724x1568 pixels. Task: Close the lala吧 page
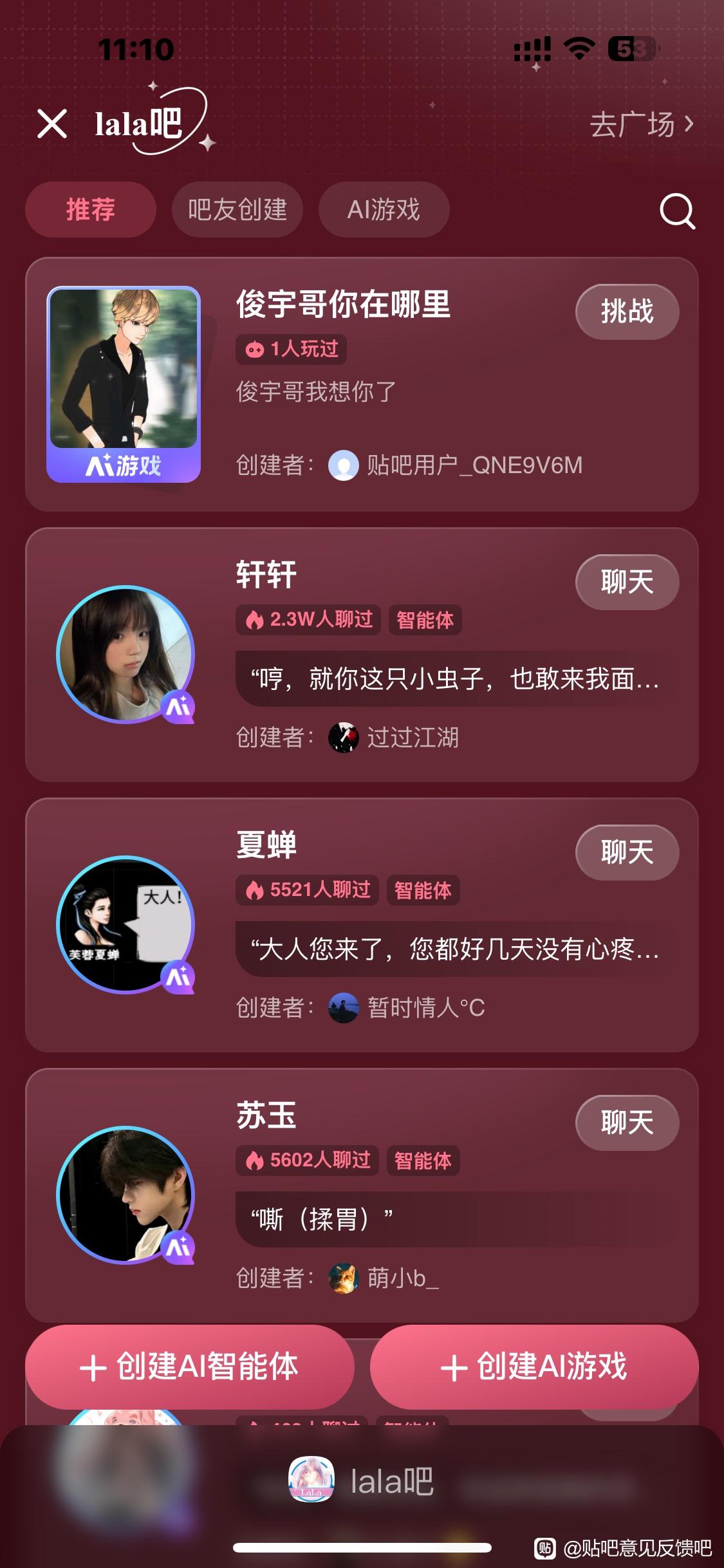(x=52, y=124)
